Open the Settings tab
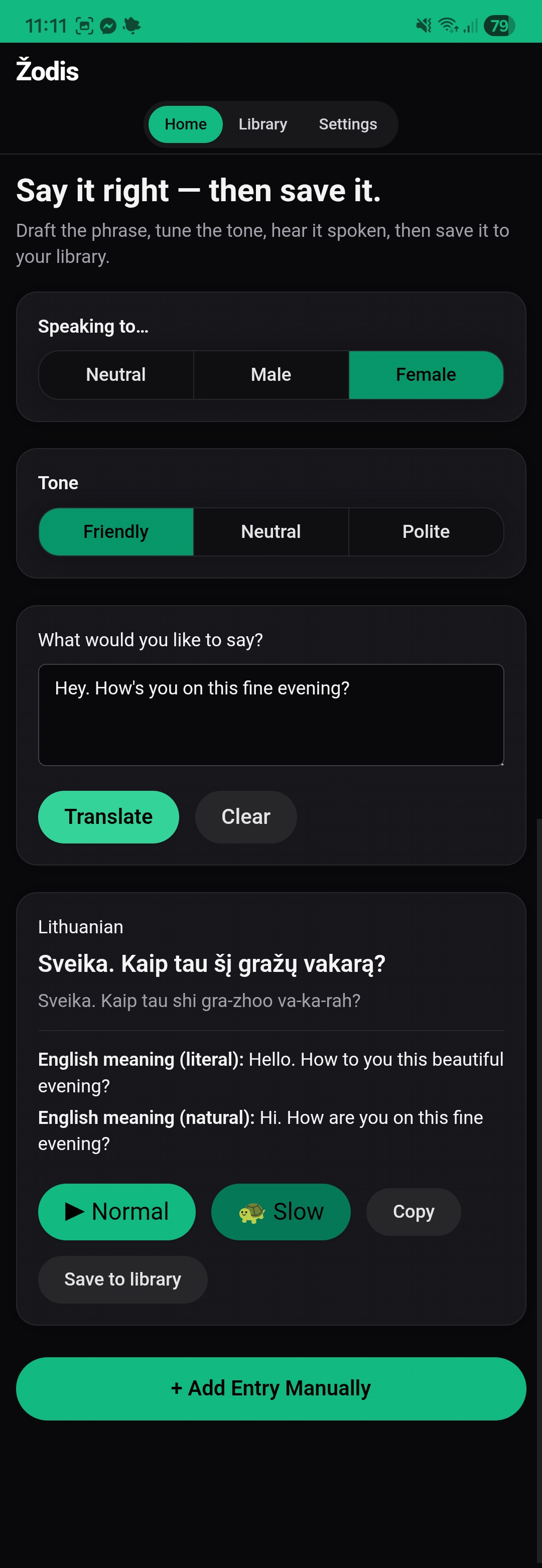The image size is (542, 1568). pos(348,124)
